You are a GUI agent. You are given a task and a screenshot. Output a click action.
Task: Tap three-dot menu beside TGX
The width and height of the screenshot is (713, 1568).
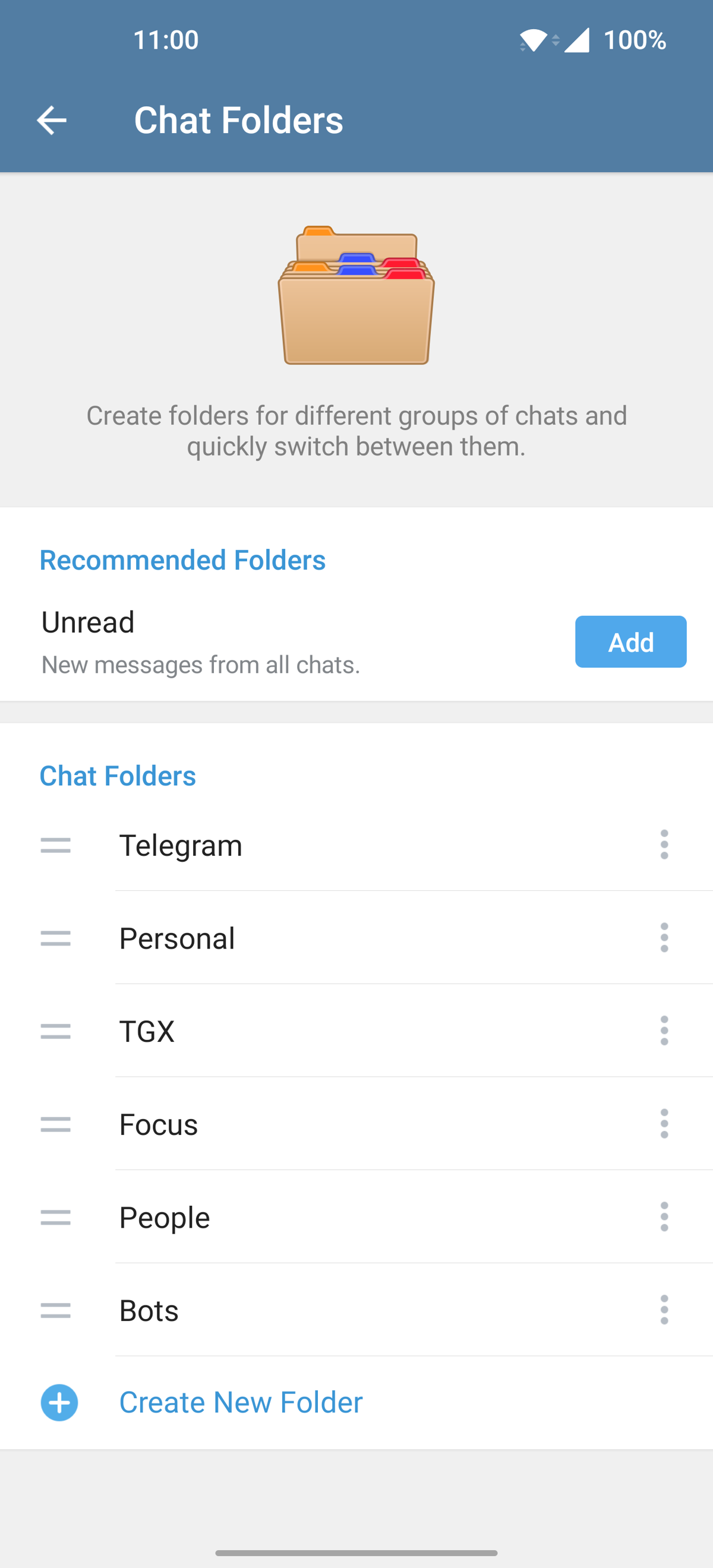[x=664, y=1030]
